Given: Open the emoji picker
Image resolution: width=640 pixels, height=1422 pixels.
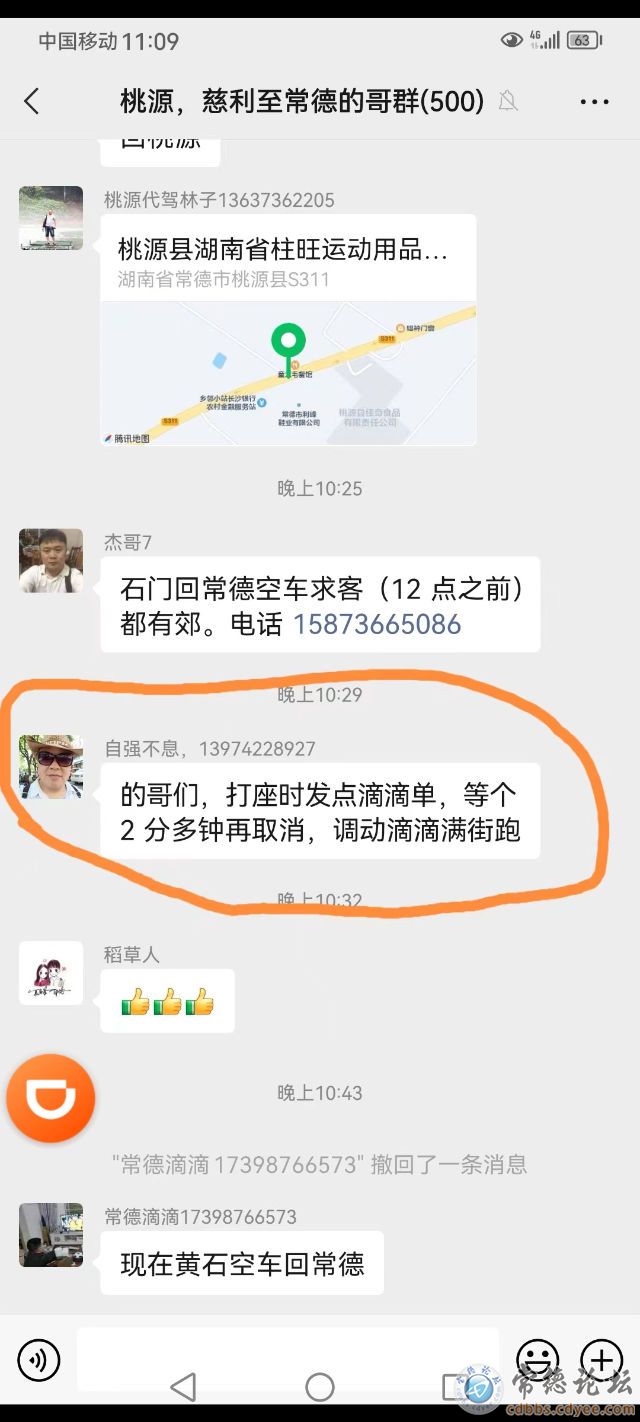Looking at the screenshot, I should click(x=537, y=1358).
